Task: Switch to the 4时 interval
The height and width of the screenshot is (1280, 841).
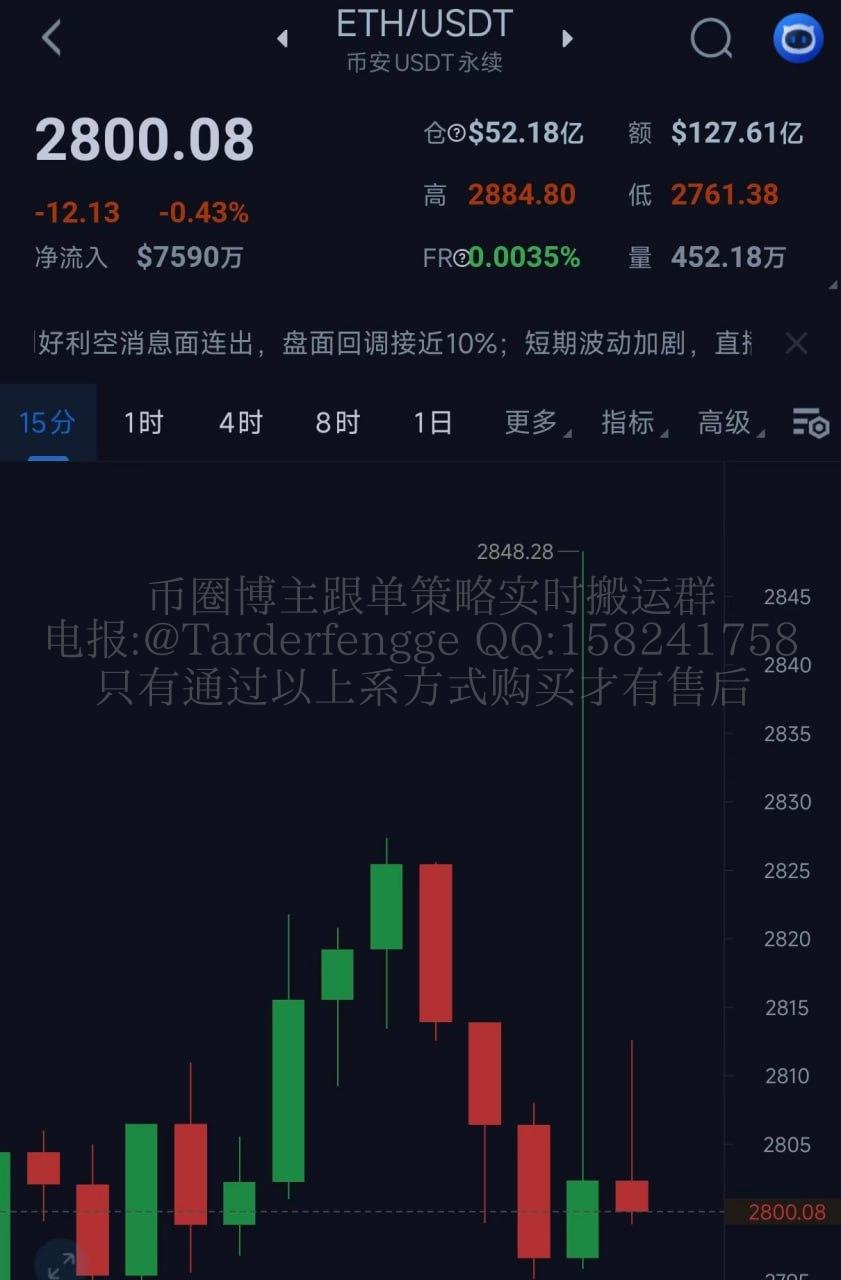Action: (240, 423)
